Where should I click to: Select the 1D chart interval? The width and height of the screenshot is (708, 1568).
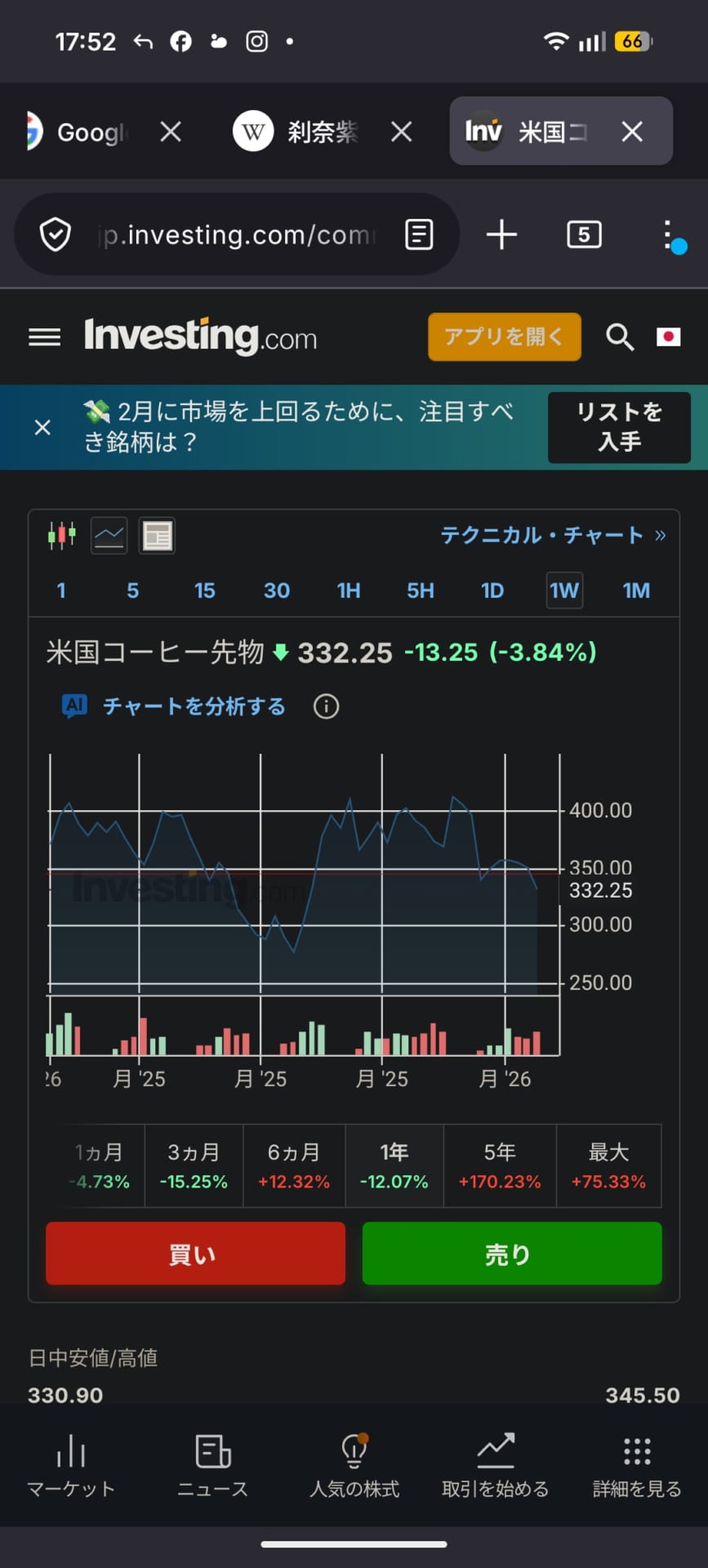[492, 590]
